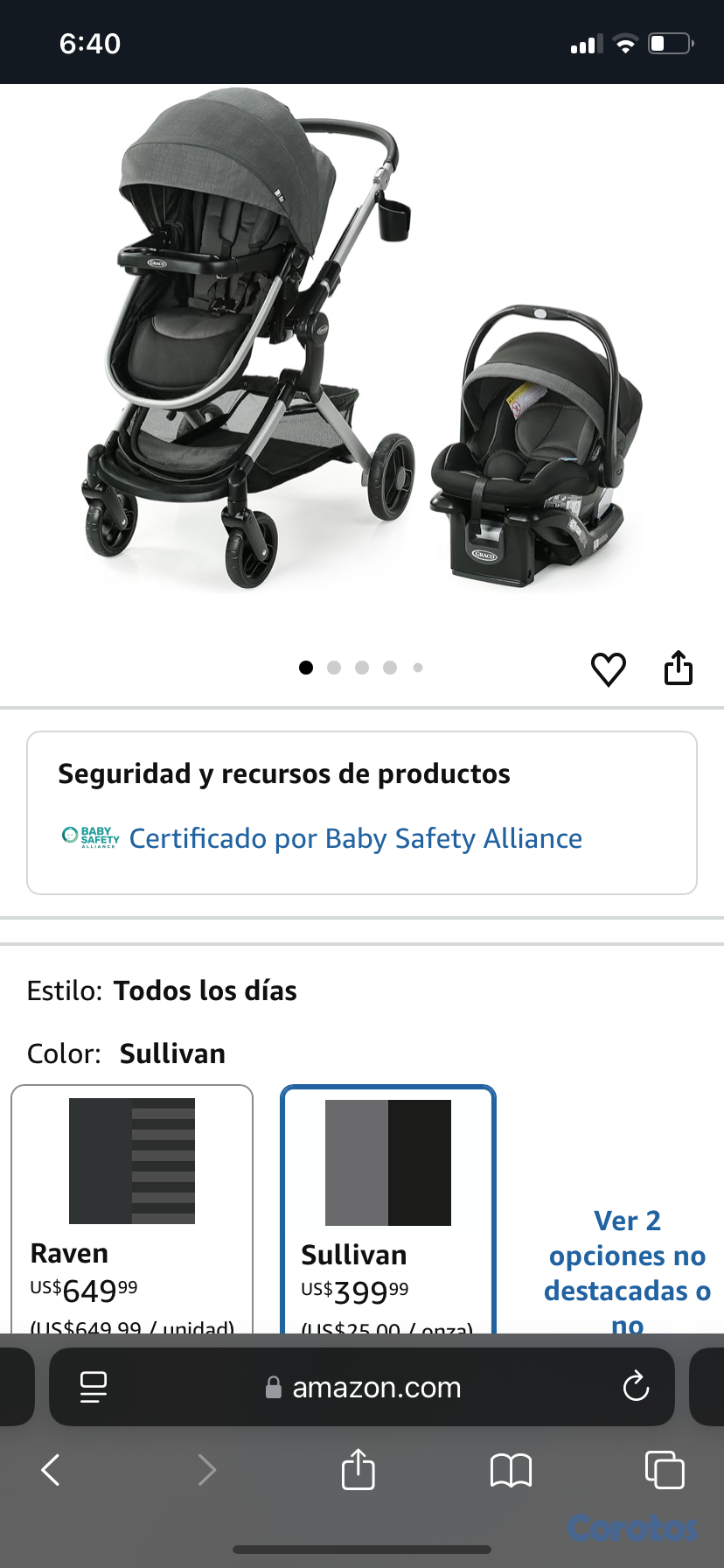Open the tabs overview icon
Viewport: 724px width, 1568px height.
tap(665, 1471)
